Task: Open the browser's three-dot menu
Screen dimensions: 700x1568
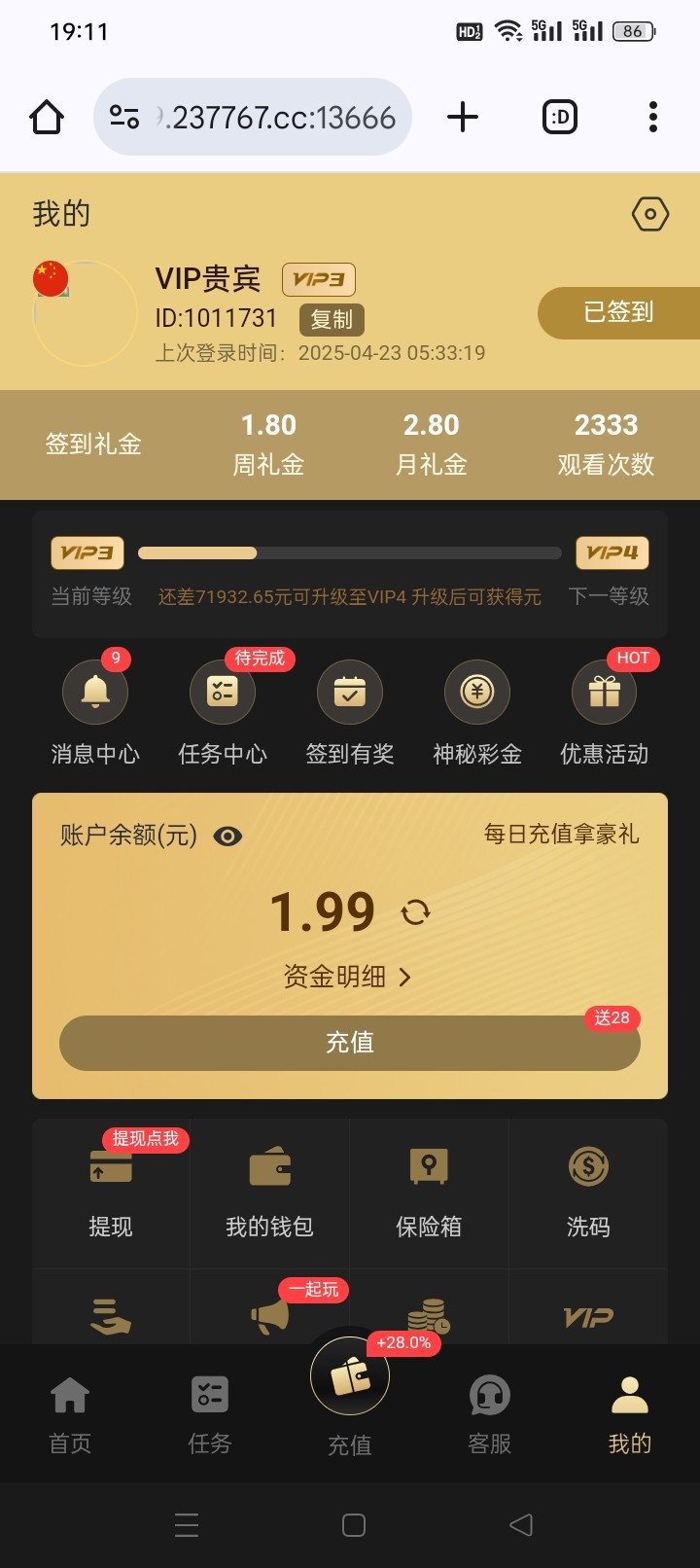Action: pyautogui.click(x=653, y=118)
